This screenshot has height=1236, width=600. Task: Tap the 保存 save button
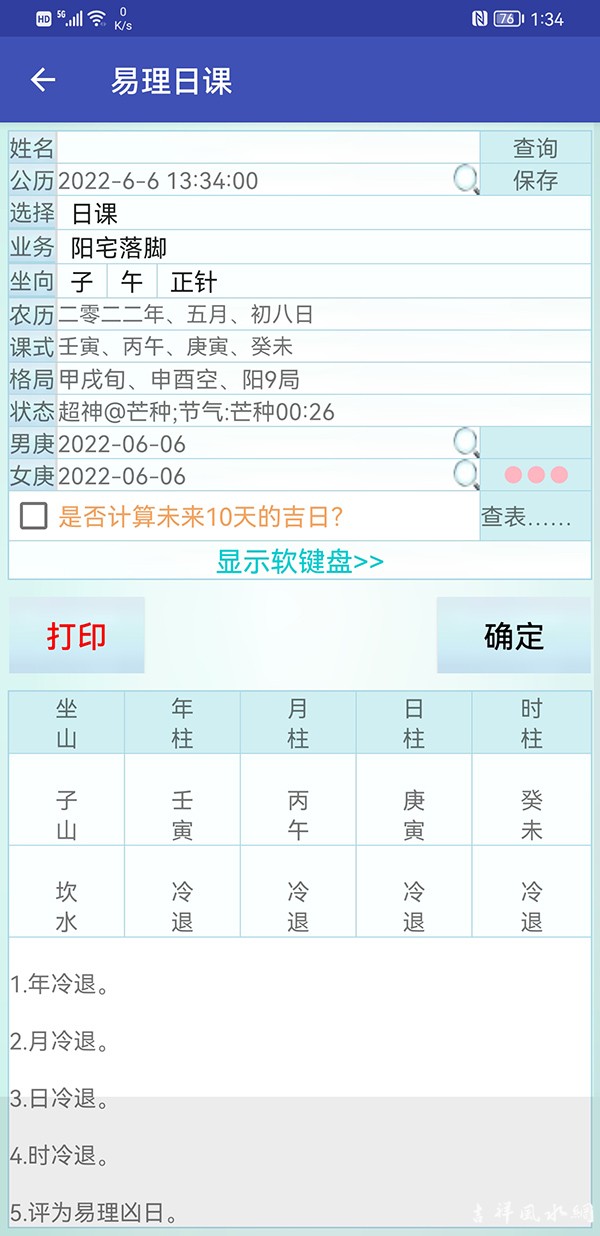point(535,180)
